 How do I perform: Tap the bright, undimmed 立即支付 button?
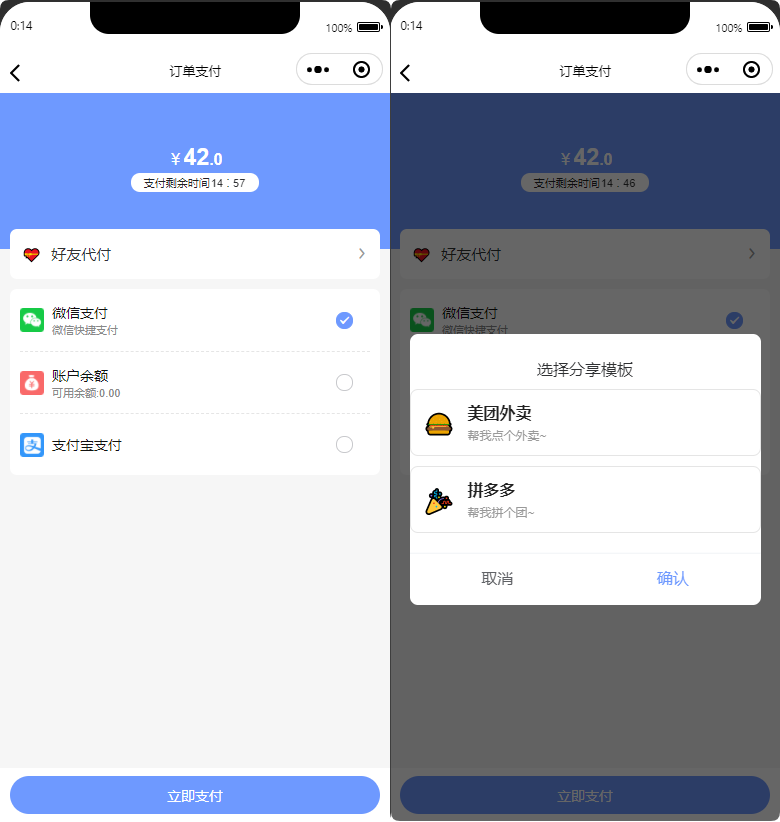(195, 796)
